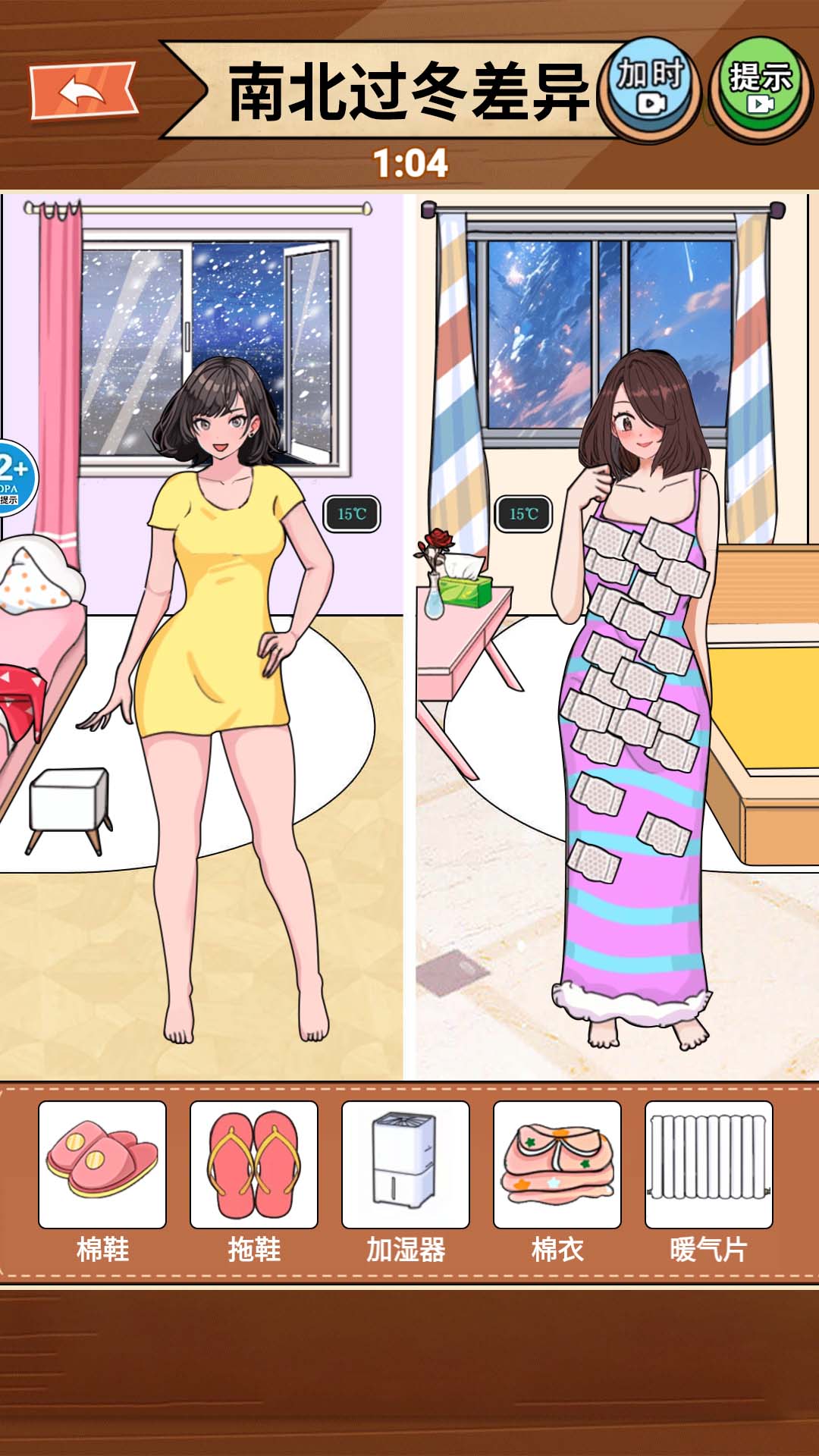Select the 暖气片 radiator item
819x1456 pixels.
click(x=709, y=1164)
